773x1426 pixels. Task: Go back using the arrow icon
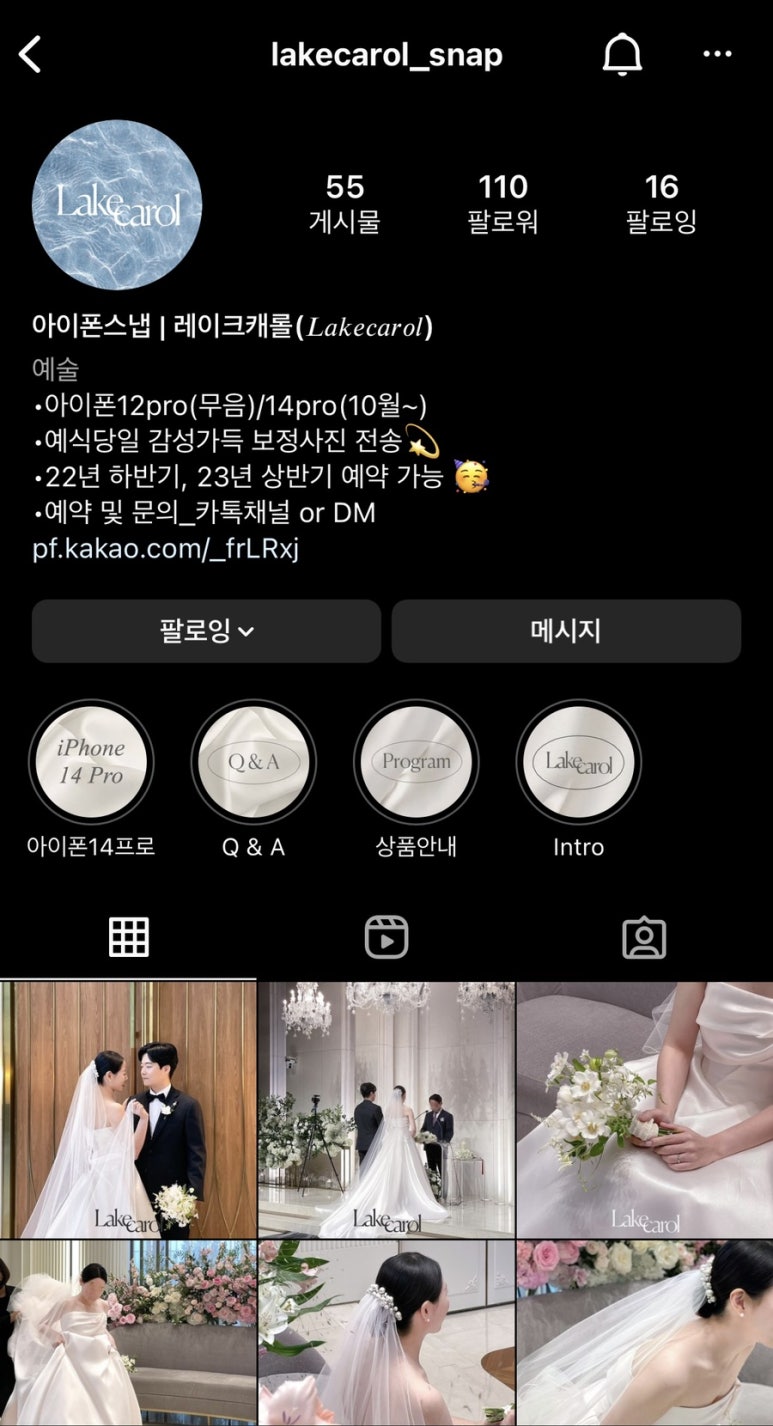31,55
